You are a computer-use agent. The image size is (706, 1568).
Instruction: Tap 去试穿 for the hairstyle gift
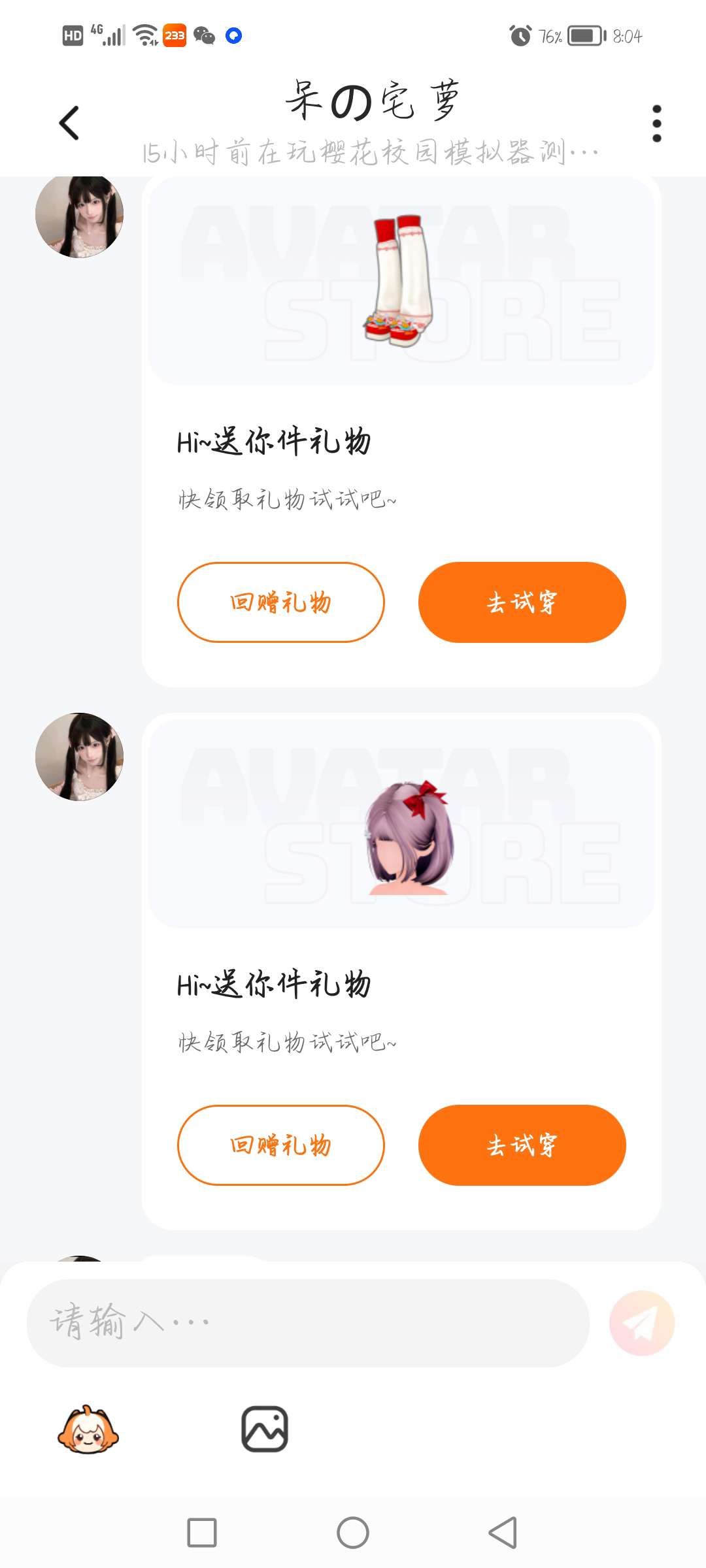tap(522, 1145)
